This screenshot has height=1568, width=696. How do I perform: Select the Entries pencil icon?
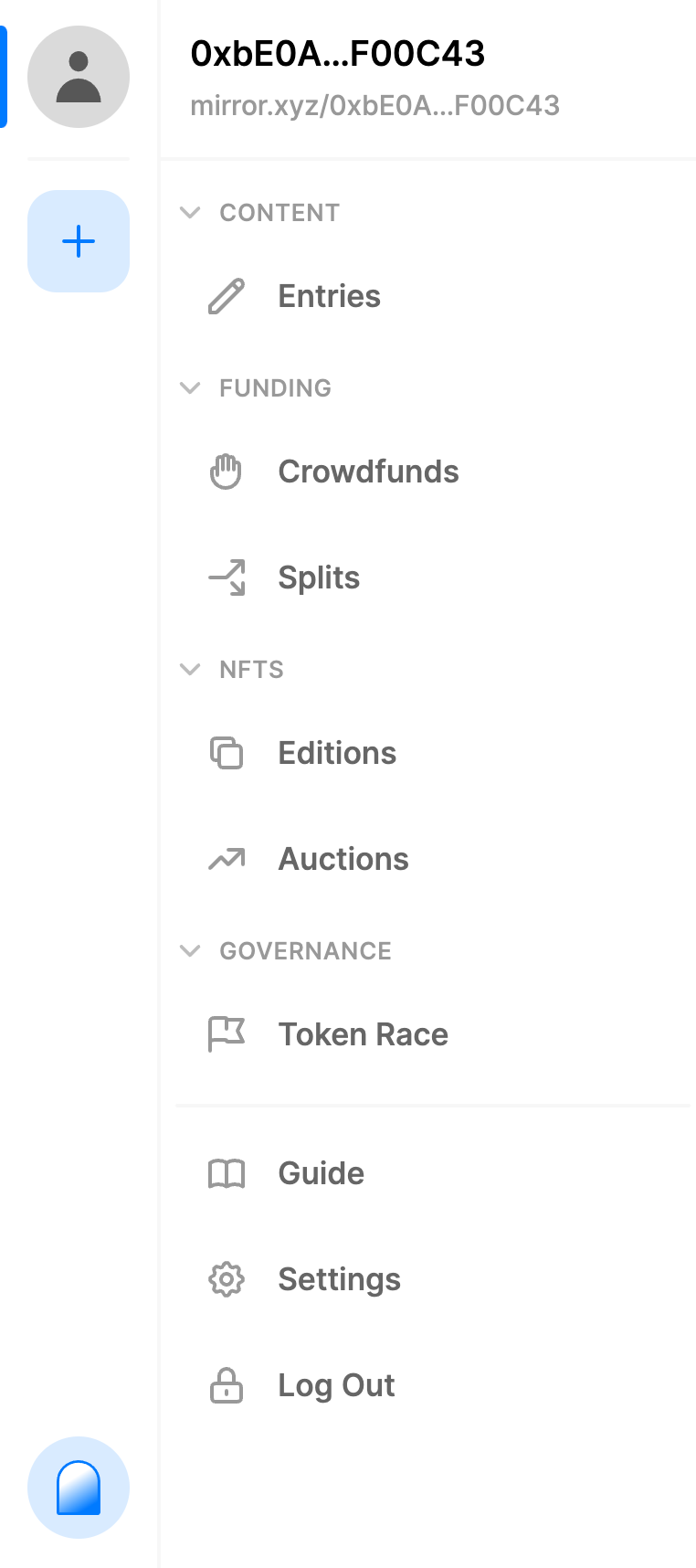(x=226, y=296)
